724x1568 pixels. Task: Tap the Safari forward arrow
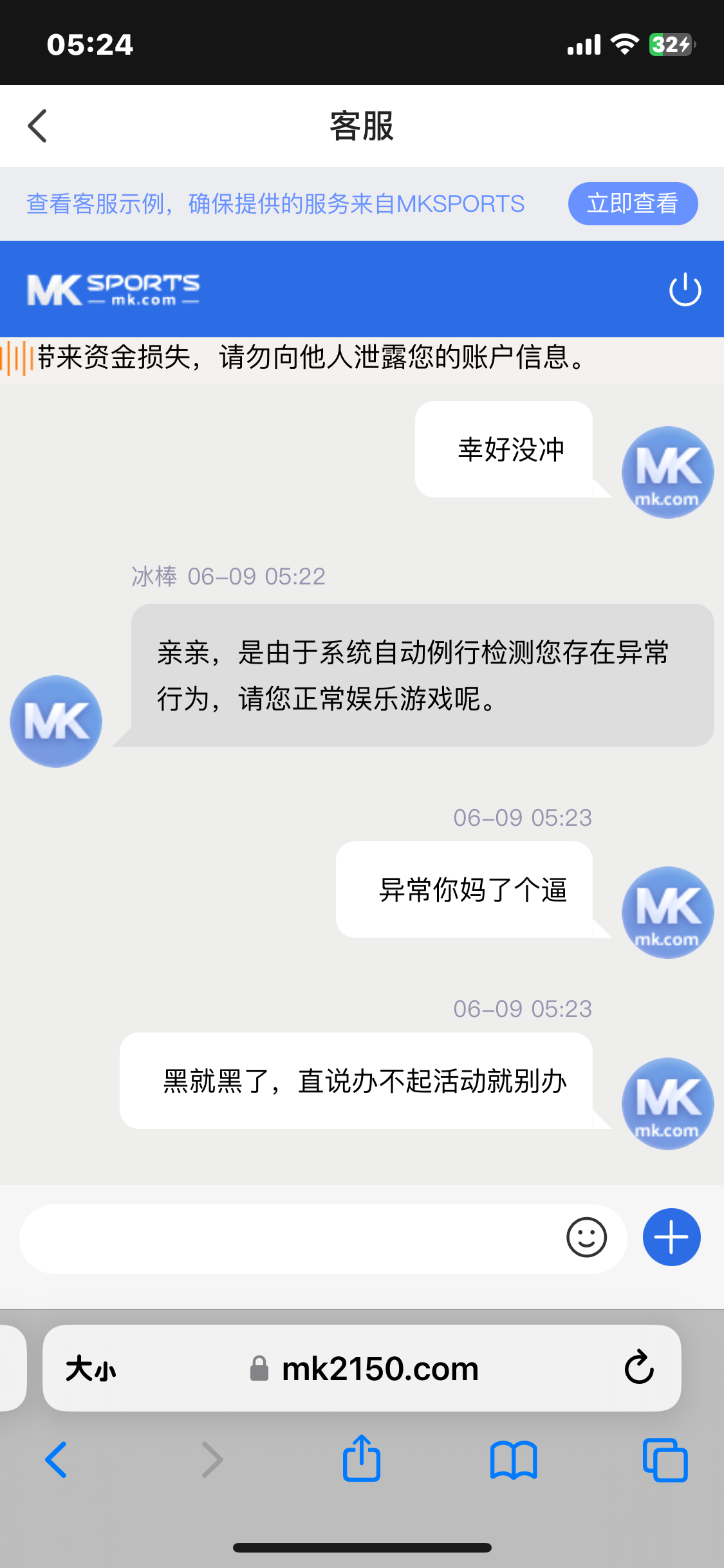pos(211,1460)
